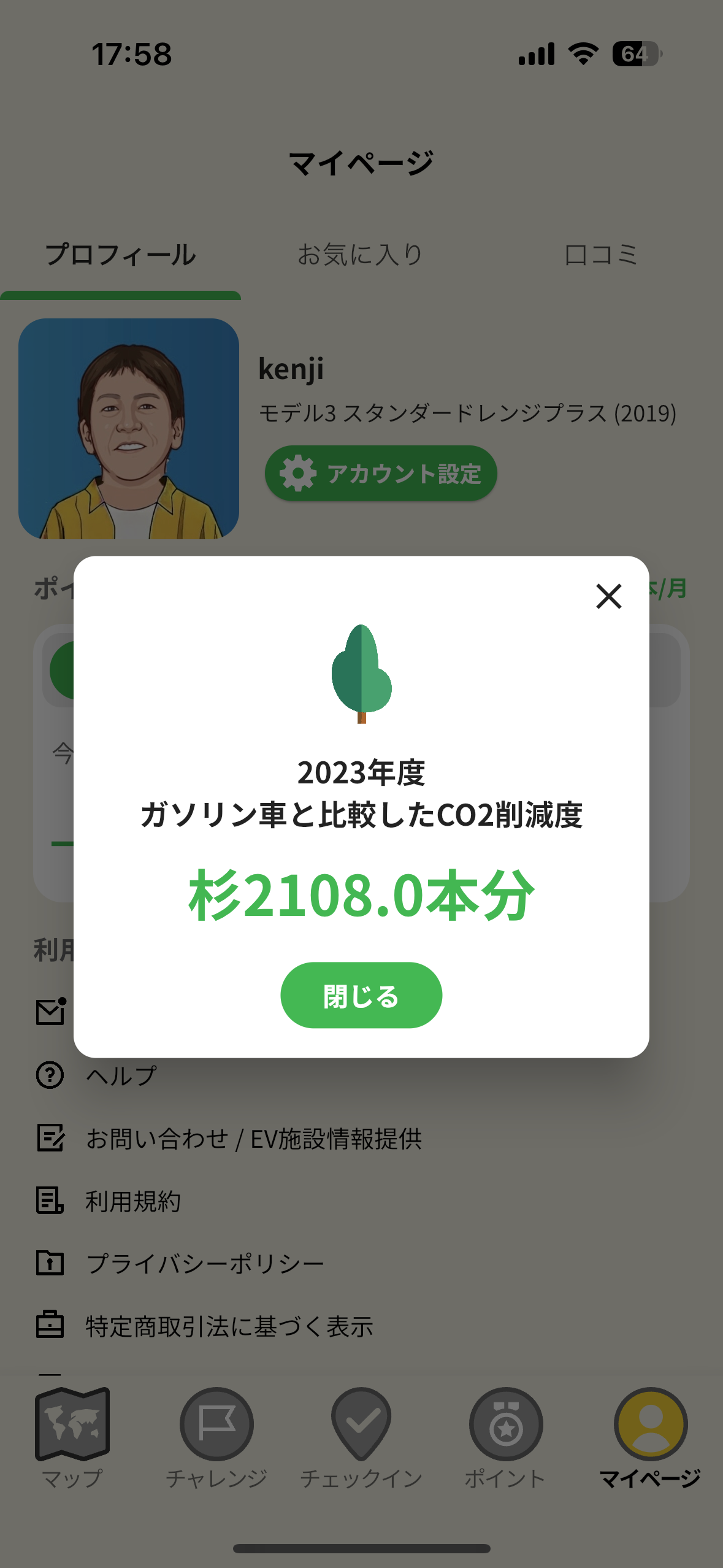The height and width of the screenshot is (1568, 723).
Task: Select the マイページ profile icon
Action: tap(650, 1423)
